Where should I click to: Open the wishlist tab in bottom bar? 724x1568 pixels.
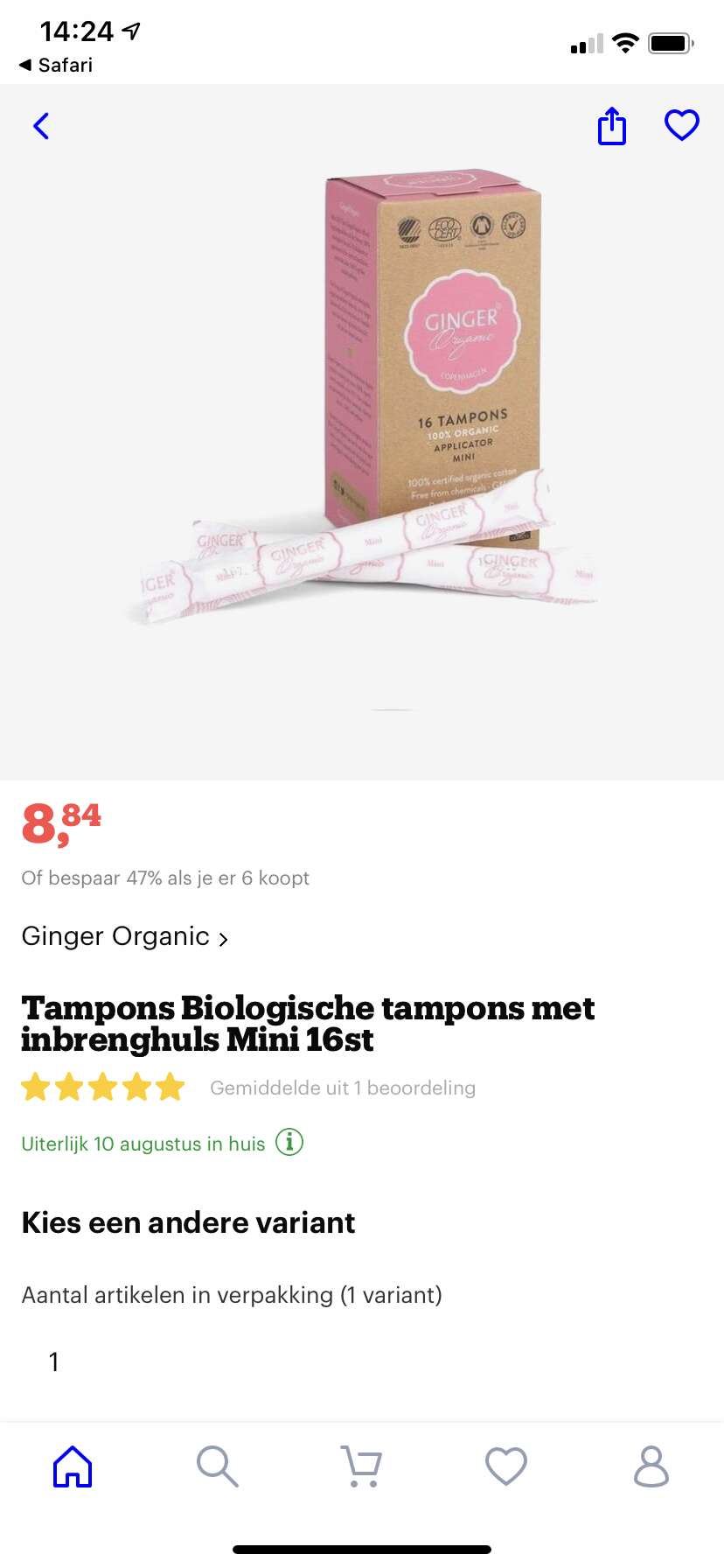[x=506, y=1466]
